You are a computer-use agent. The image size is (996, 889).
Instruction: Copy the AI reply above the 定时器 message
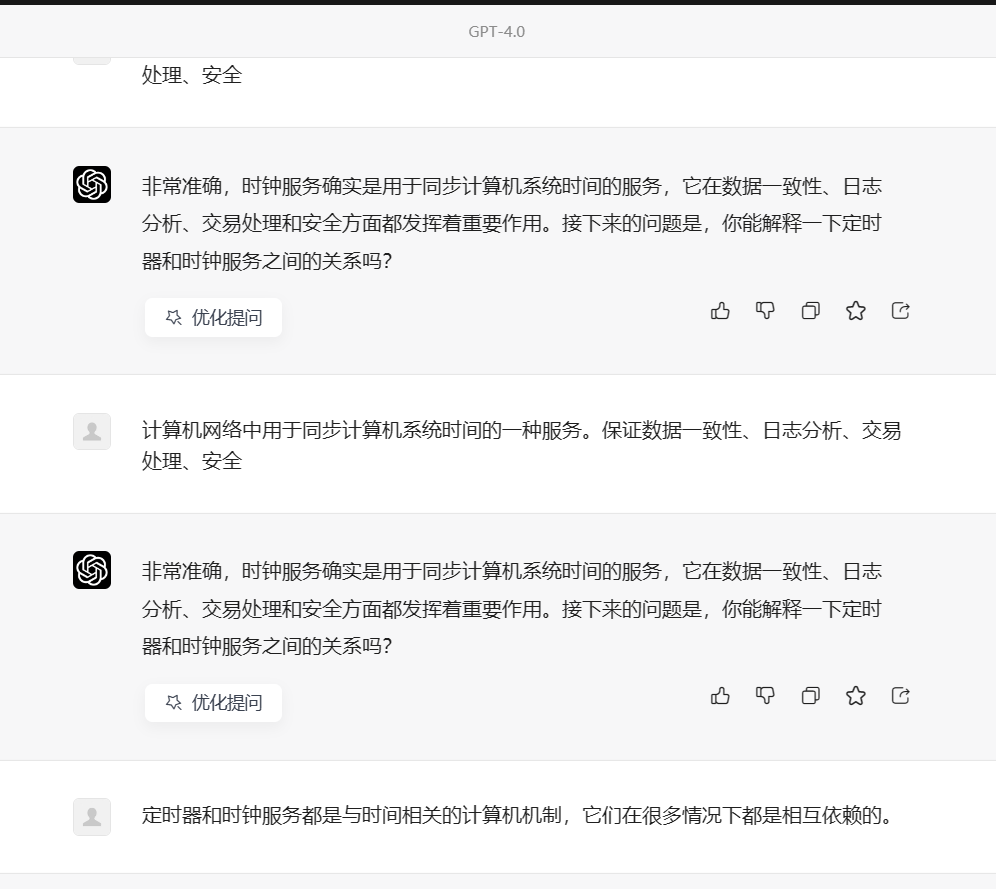810,696
